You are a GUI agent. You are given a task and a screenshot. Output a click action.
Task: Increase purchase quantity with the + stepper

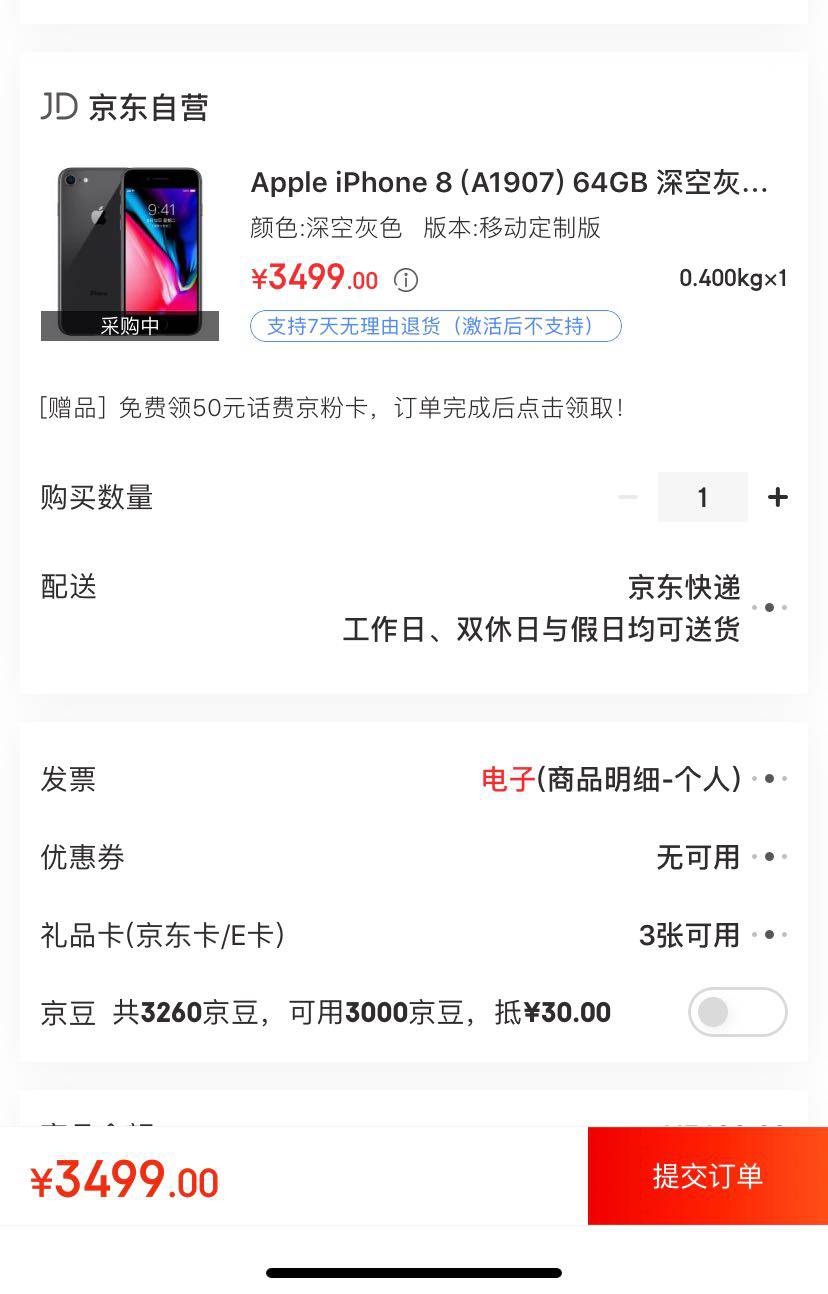tap(777, 497)
